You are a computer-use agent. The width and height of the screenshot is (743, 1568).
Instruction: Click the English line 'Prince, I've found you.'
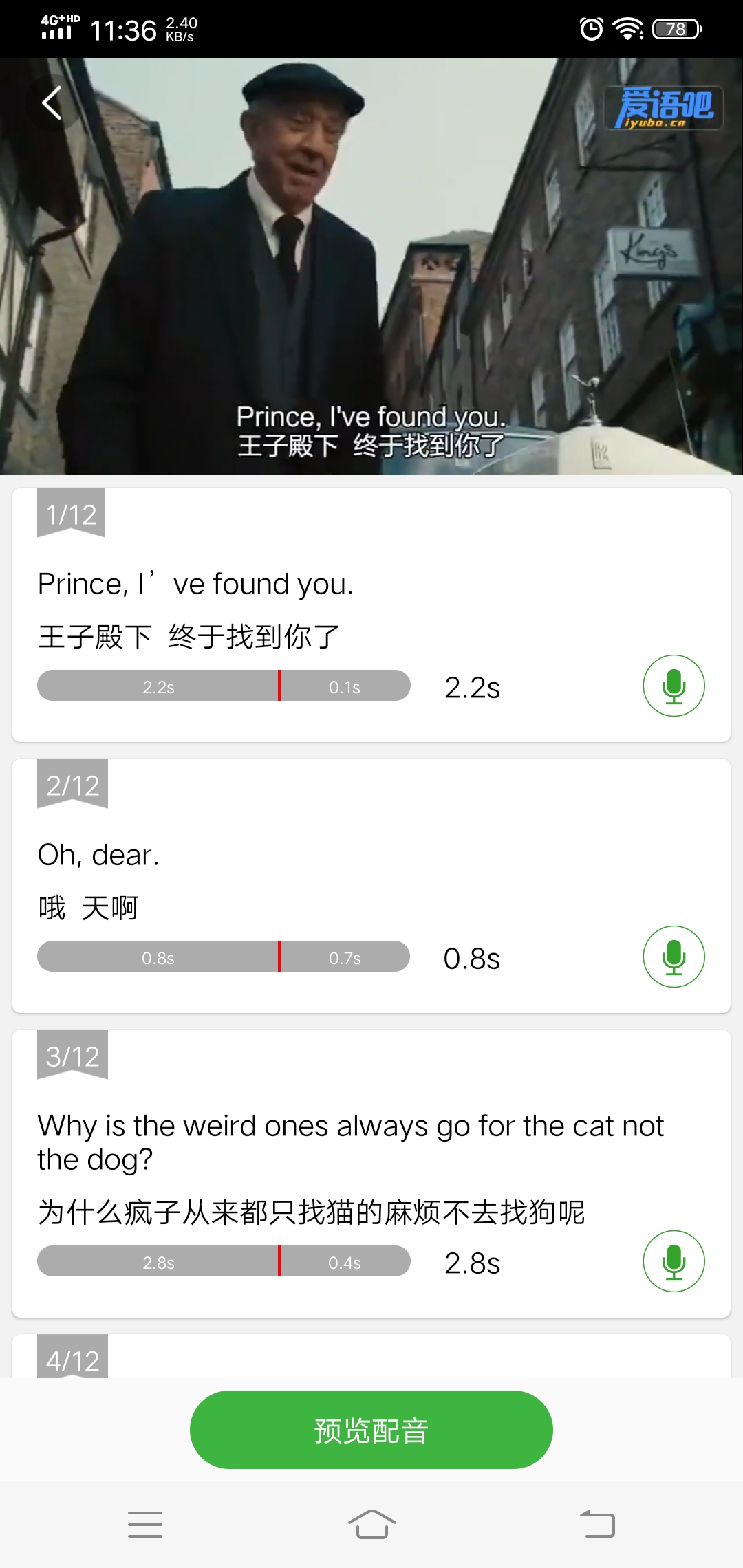(x=196, y=583)
